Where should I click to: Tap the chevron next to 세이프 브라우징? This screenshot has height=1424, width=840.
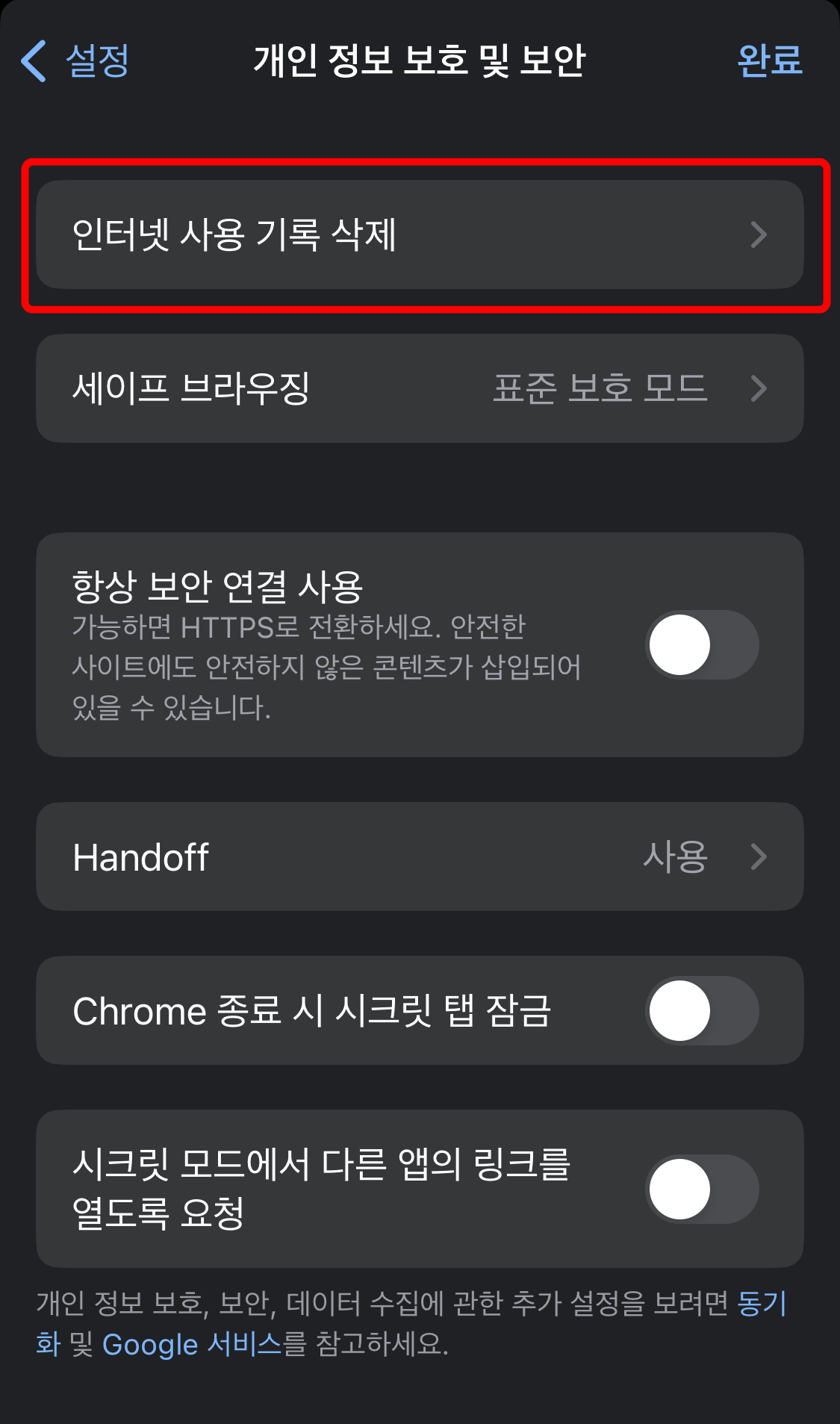[760, 388]
